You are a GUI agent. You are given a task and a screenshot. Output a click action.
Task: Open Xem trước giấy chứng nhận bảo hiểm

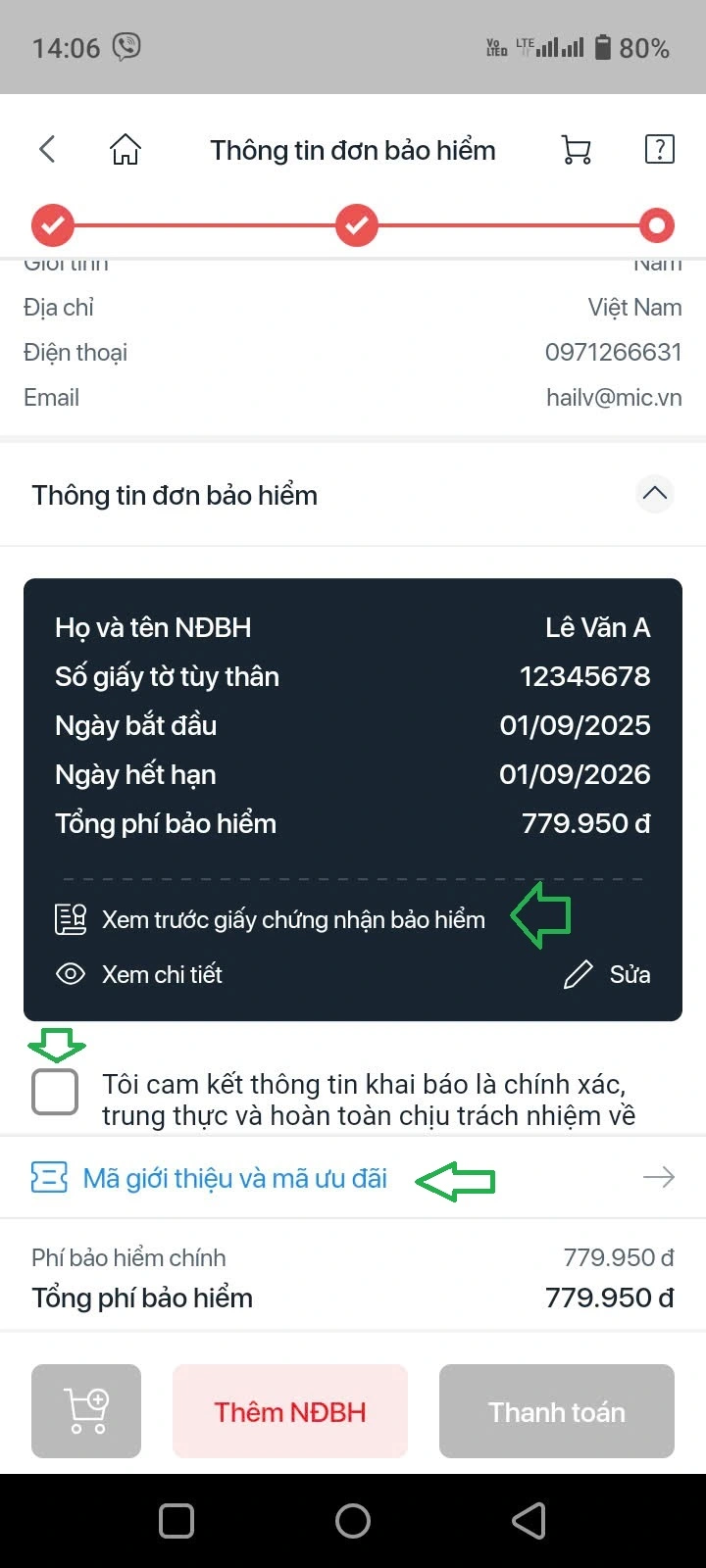[x=292, y=919]
